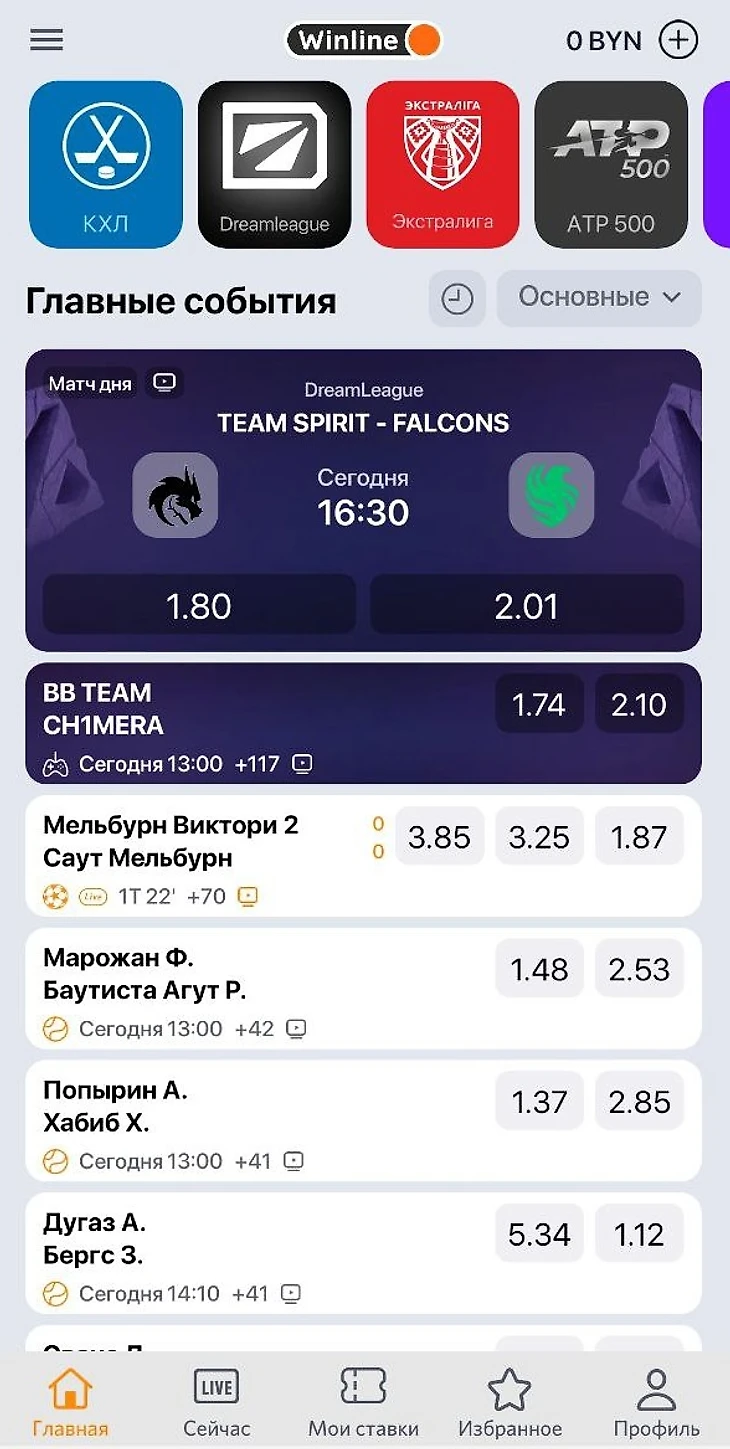Pick odds 3.85 for Мельбурн Виктори 2

439,837
